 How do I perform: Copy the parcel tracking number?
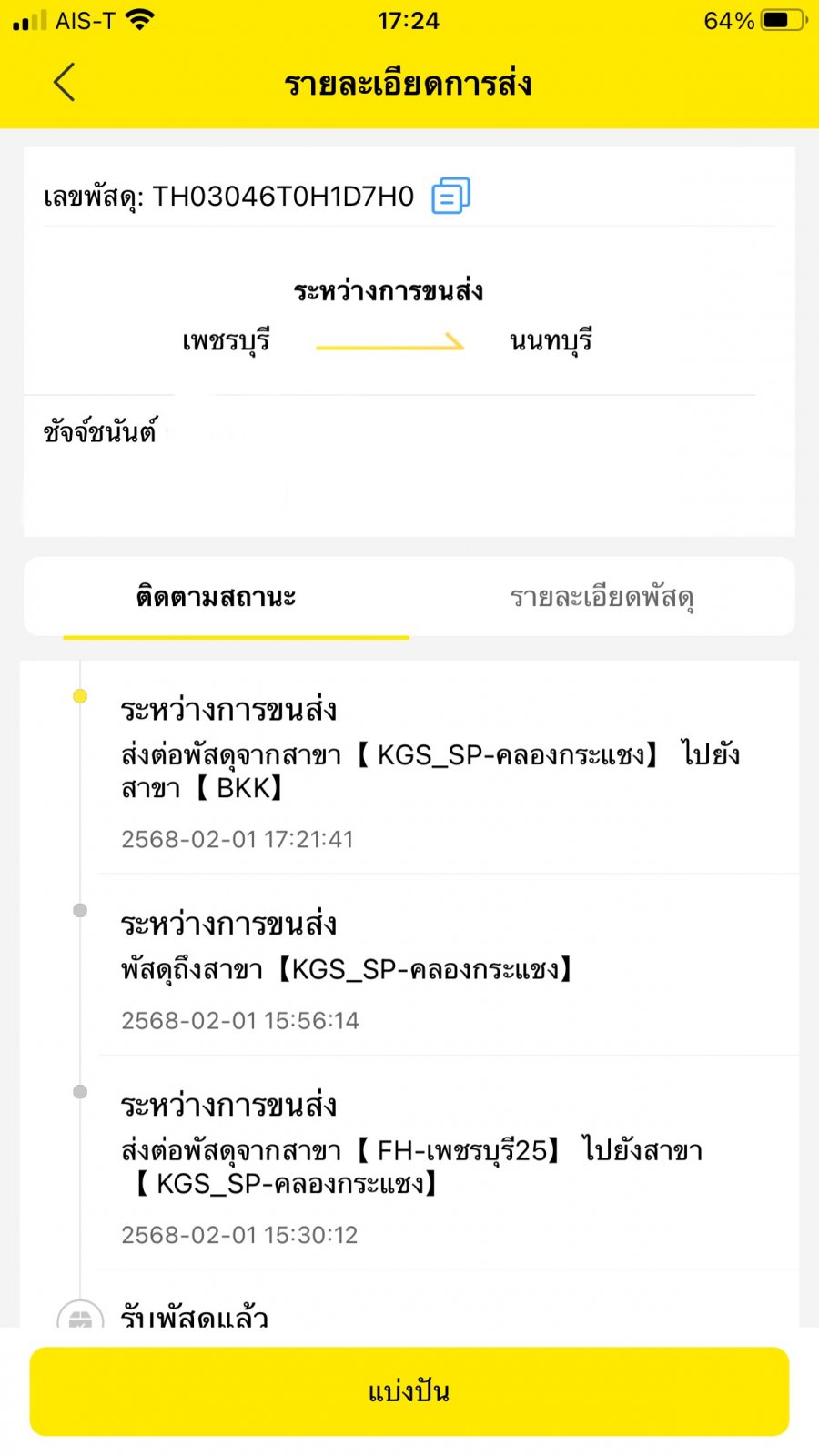point(450,196)
